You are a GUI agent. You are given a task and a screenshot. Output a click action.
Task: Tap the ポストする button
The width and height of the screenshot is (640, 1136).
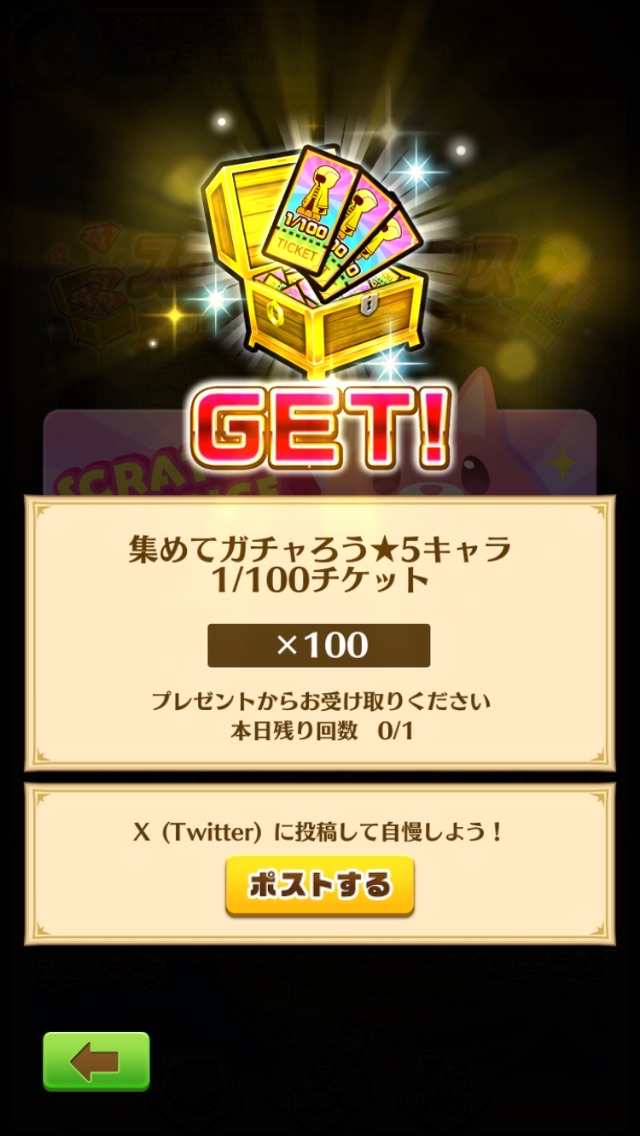320,886
